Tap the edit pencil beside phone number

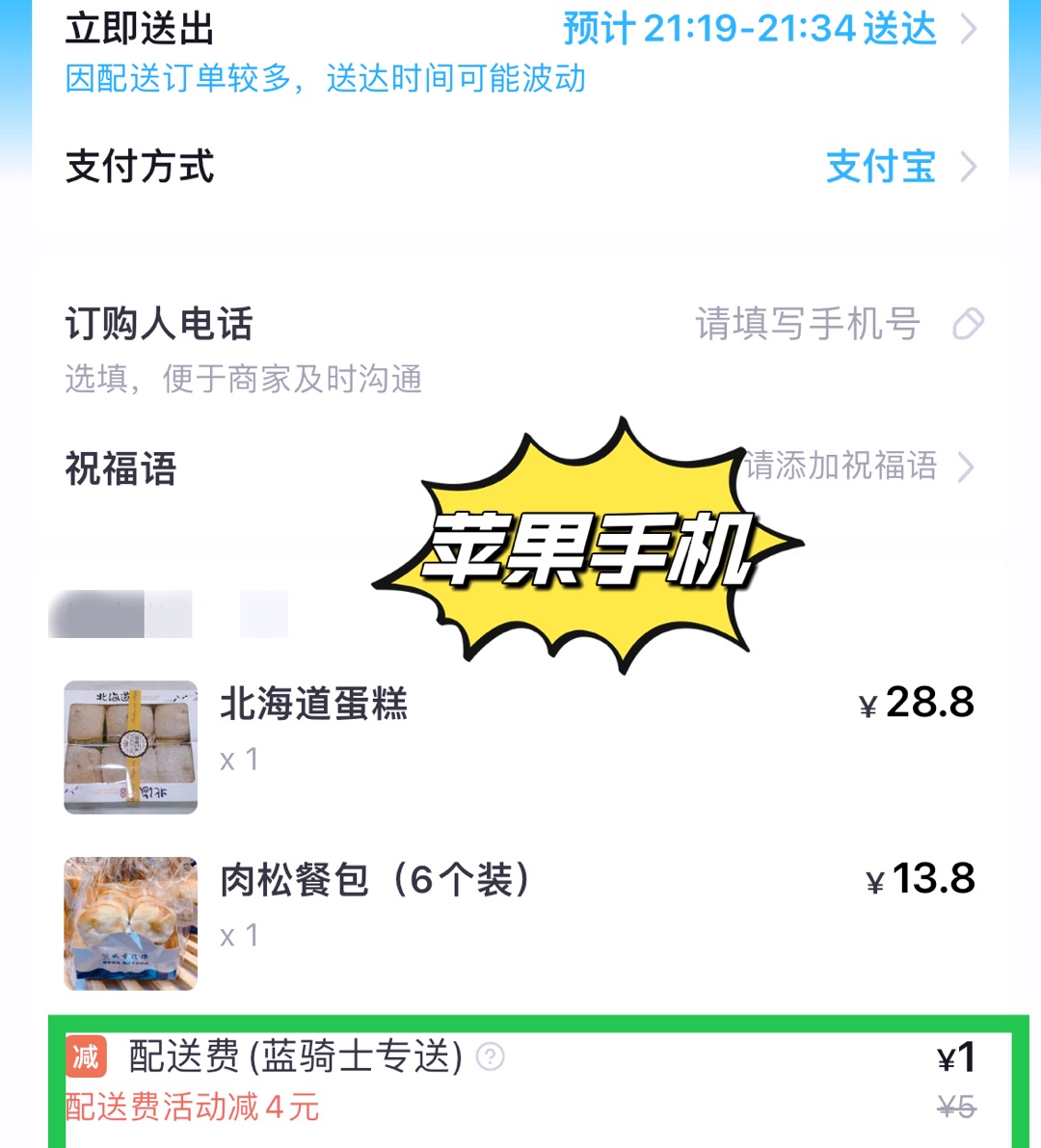tap(968, 324)
